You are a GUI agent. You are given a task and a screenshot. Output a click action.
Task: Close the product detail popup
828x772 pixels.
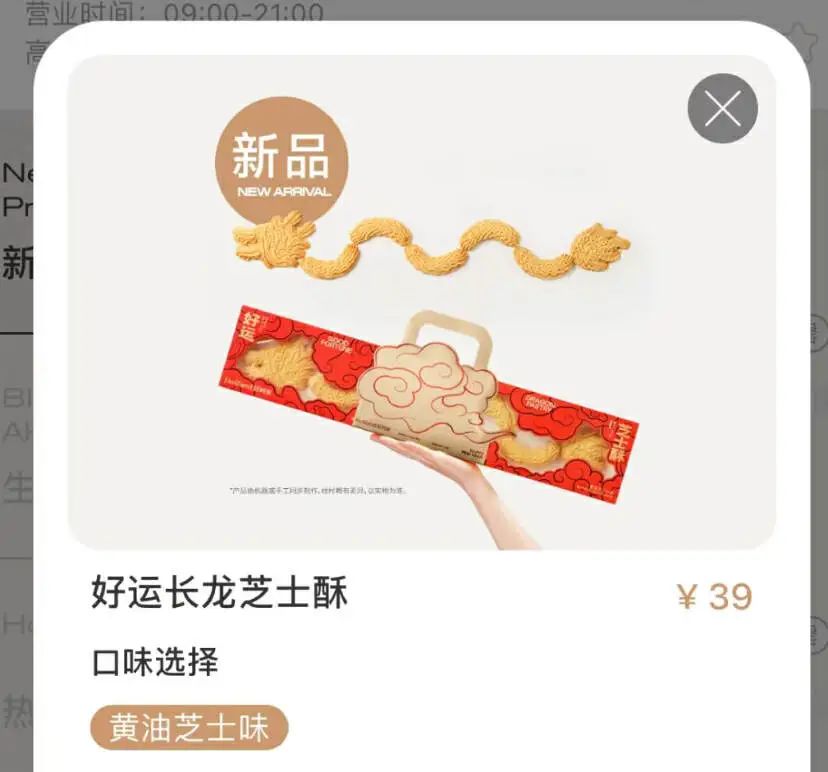pos(722,108)
